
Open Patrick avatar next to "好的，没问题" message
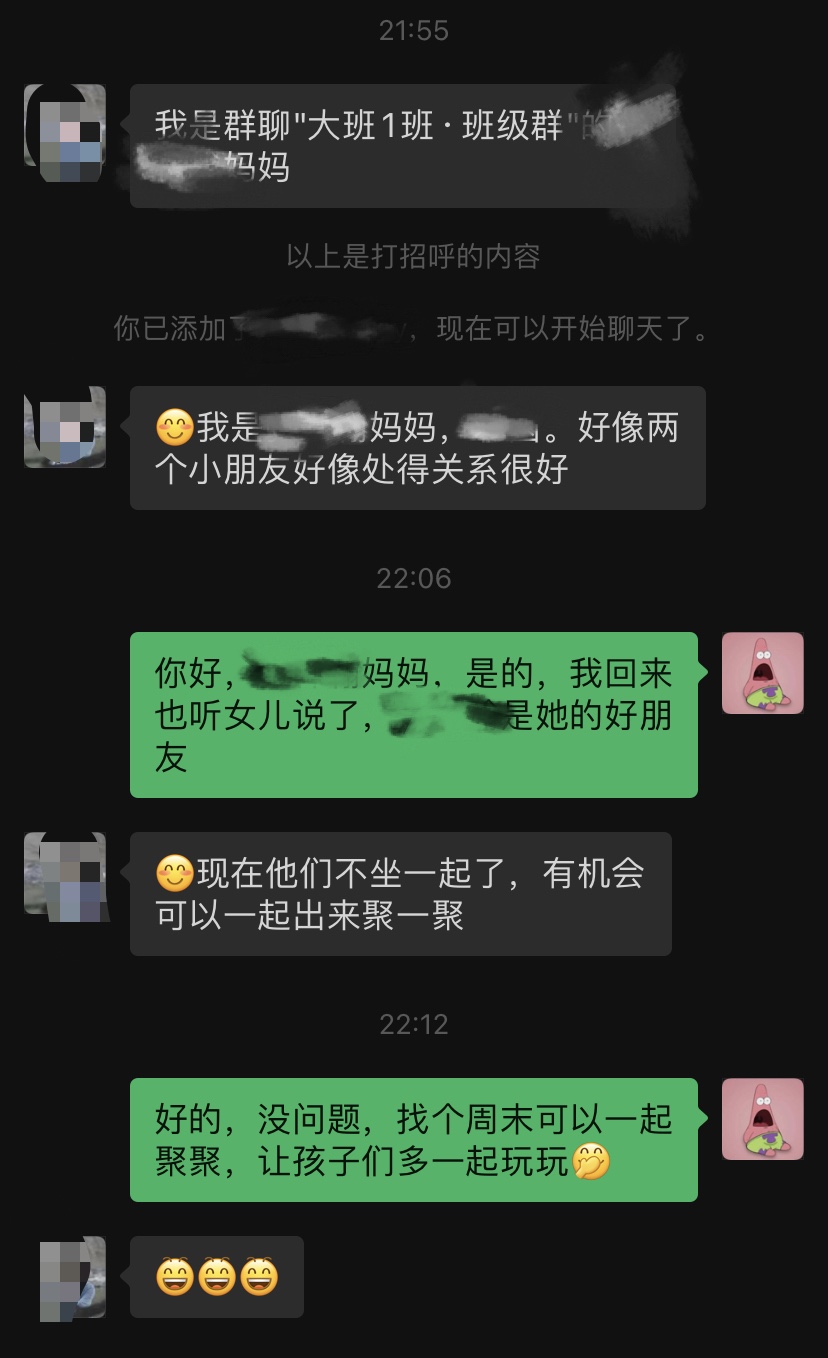pos(762,1119)
